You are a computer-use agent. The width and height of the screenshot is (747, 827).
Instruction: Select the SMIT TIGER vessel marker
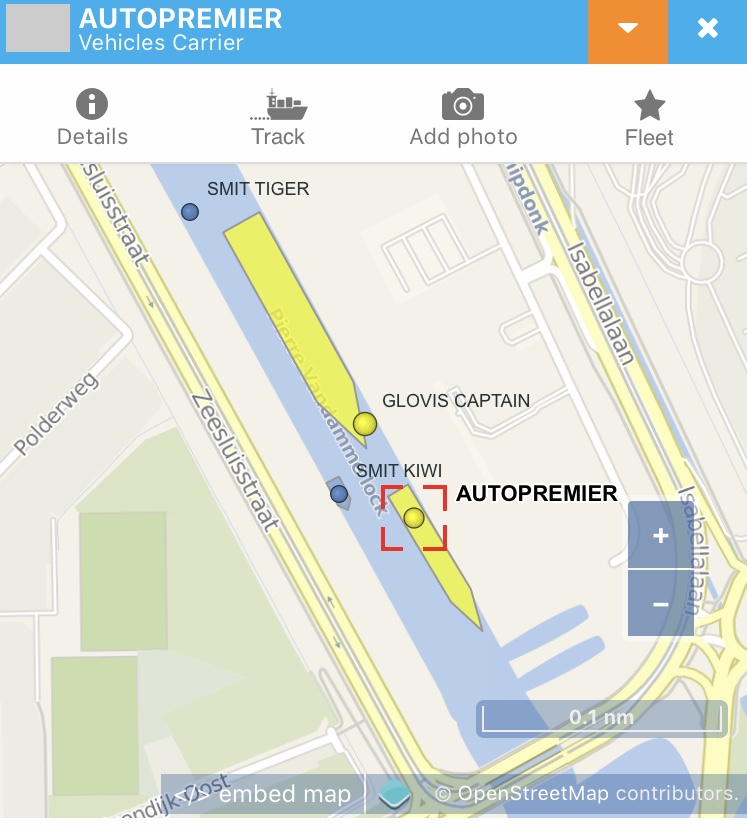[x=190, y=212]
